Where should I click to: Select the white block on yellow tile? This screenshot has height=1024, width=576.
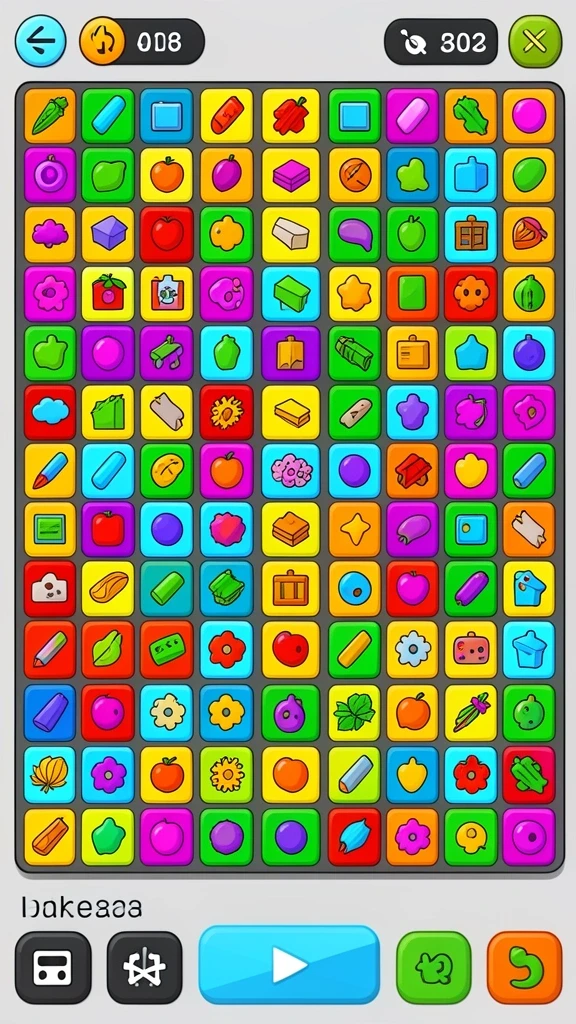point(291,234)
